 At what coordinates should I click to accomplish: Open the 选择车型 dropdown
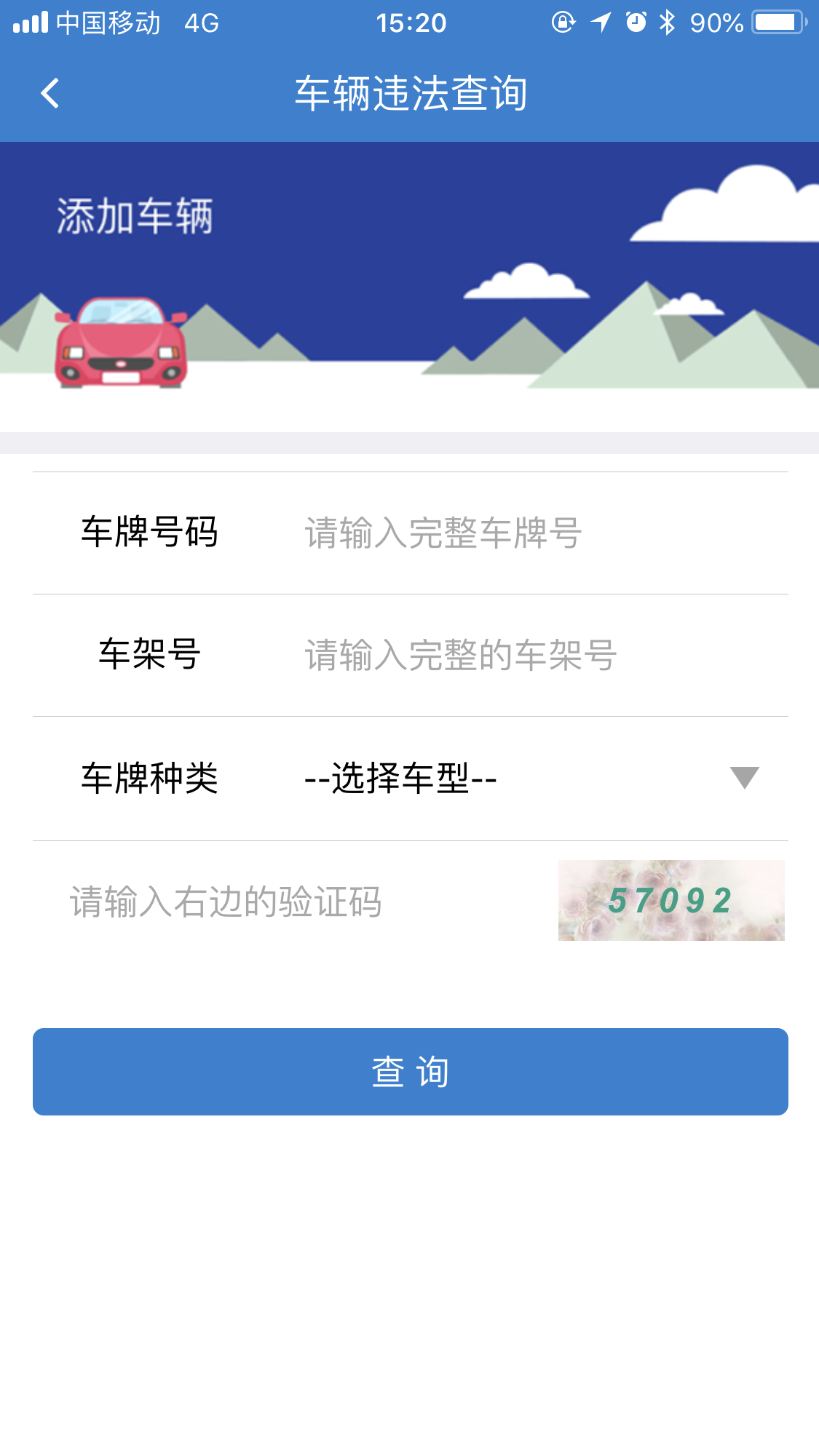pyautogui.click(x=531, y=779)
